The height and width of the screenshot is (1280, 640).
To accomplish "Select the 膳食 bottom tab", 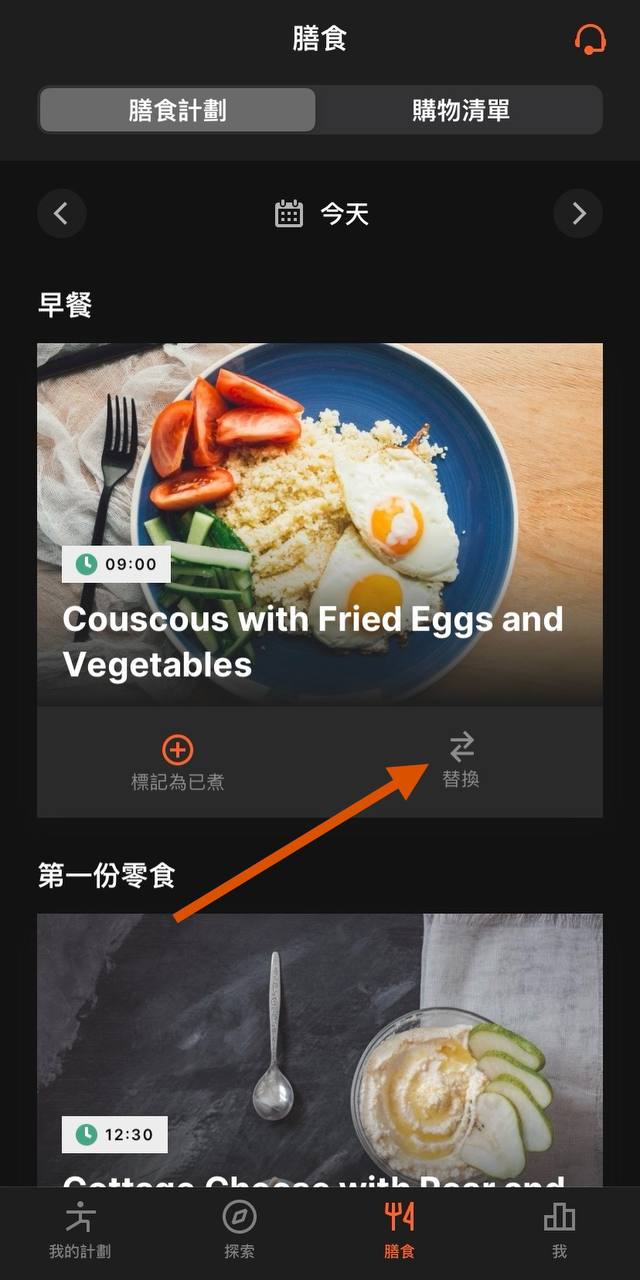I will pos(399,1232).
